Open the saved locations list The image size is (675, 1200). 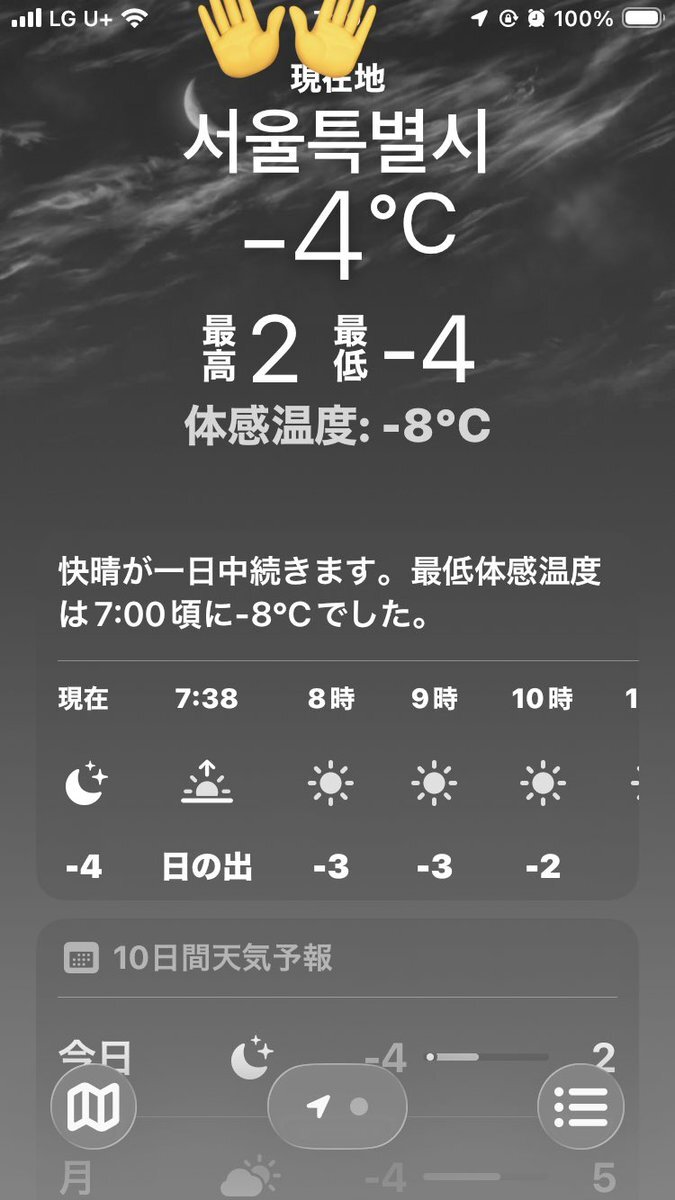pos(581,1107)
